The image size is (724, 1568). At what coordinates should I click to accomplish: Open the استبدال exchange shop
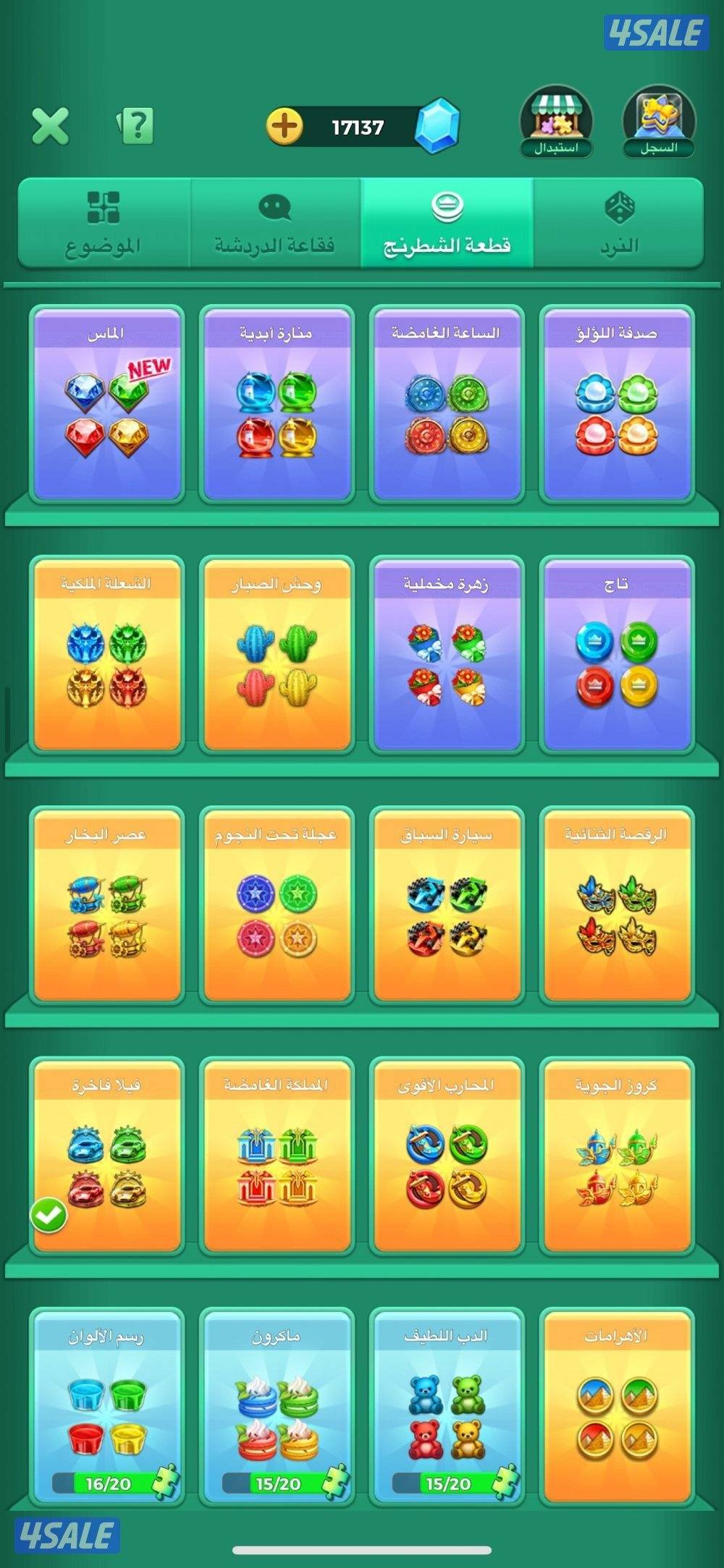(x=556, y=123)
